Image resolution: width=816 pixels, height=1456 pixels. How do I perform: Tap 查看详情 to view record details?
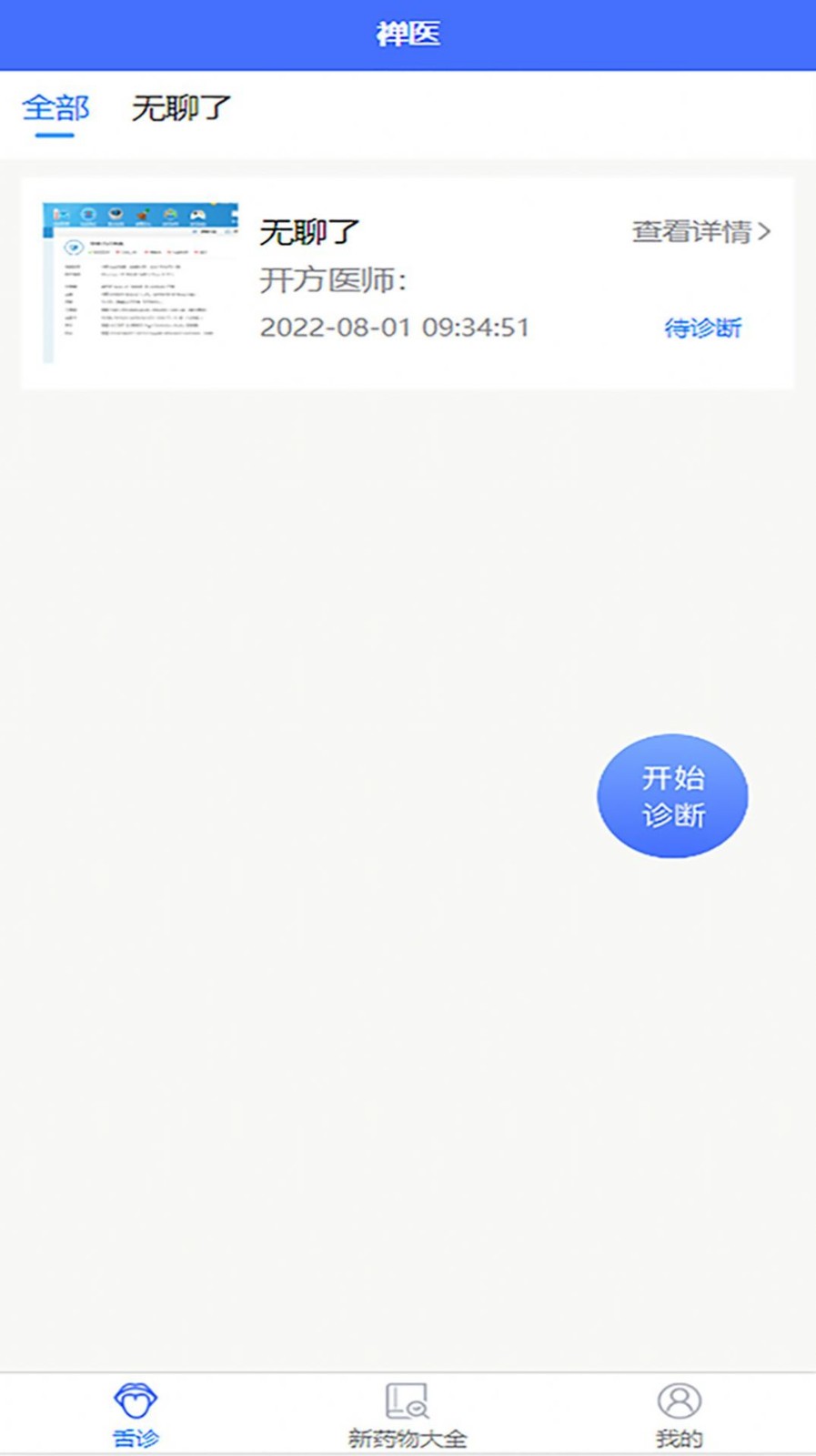click(700, 232)
